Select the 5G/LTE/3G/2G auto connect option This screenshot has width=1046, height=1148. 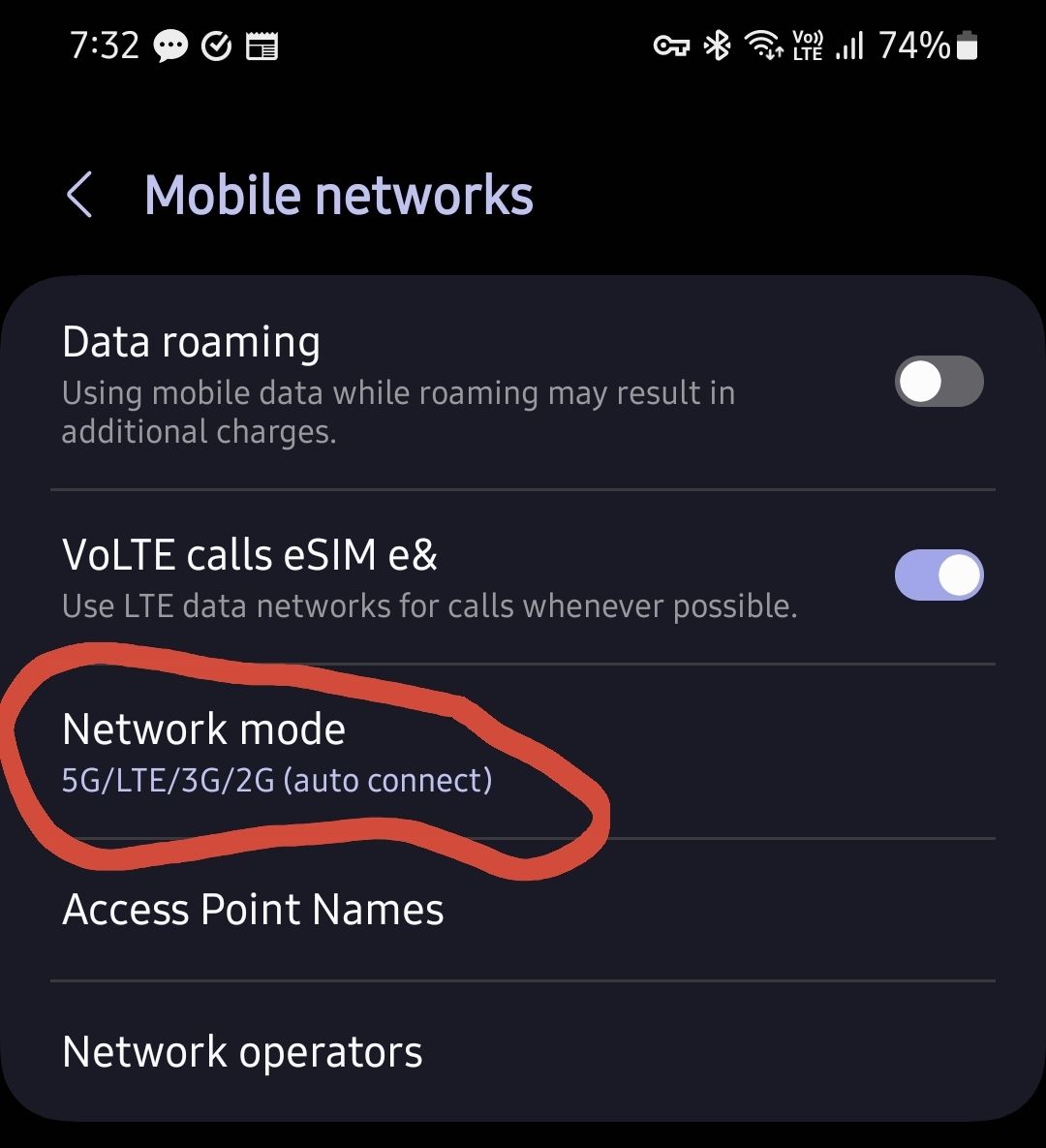(278, 780)
